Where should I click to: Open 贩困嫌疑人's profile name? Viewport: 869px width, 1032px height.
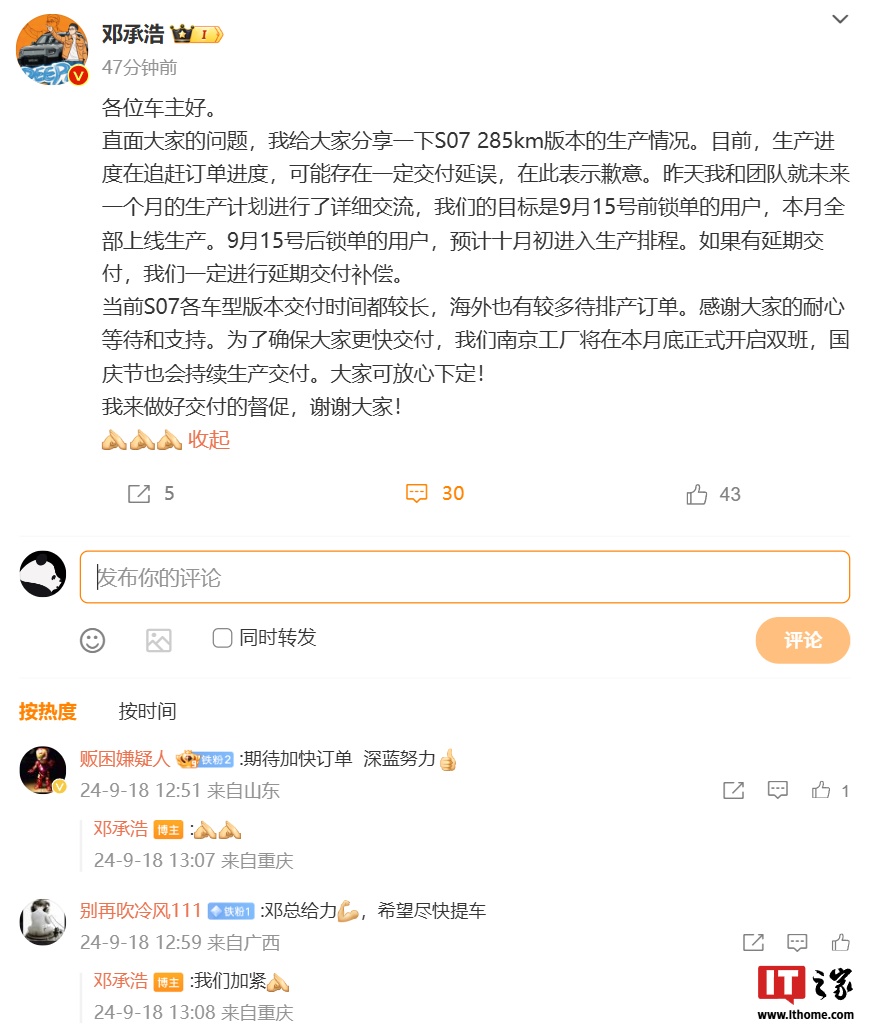(125, 758)
